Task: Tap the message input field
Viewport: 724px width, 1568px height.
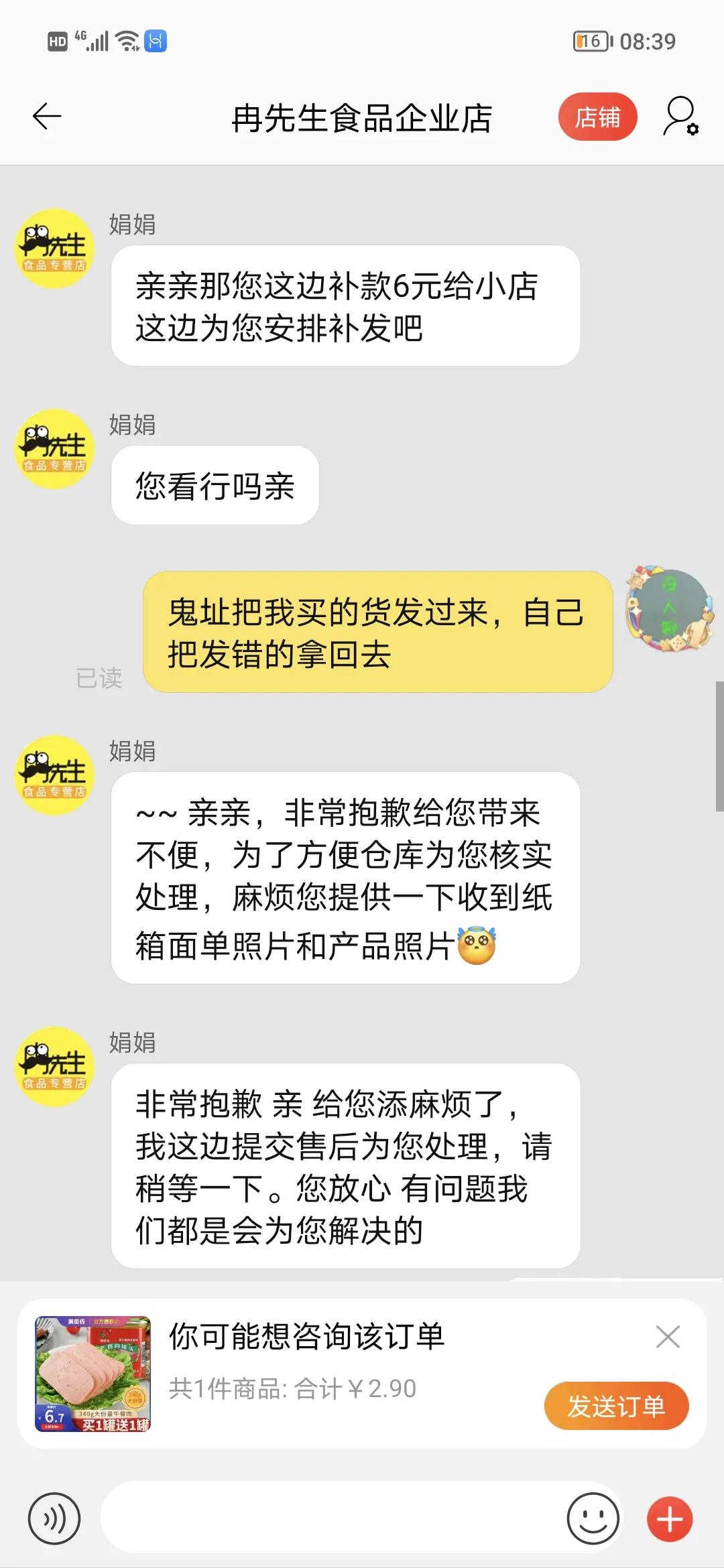Action: [x=335, y=1518]
